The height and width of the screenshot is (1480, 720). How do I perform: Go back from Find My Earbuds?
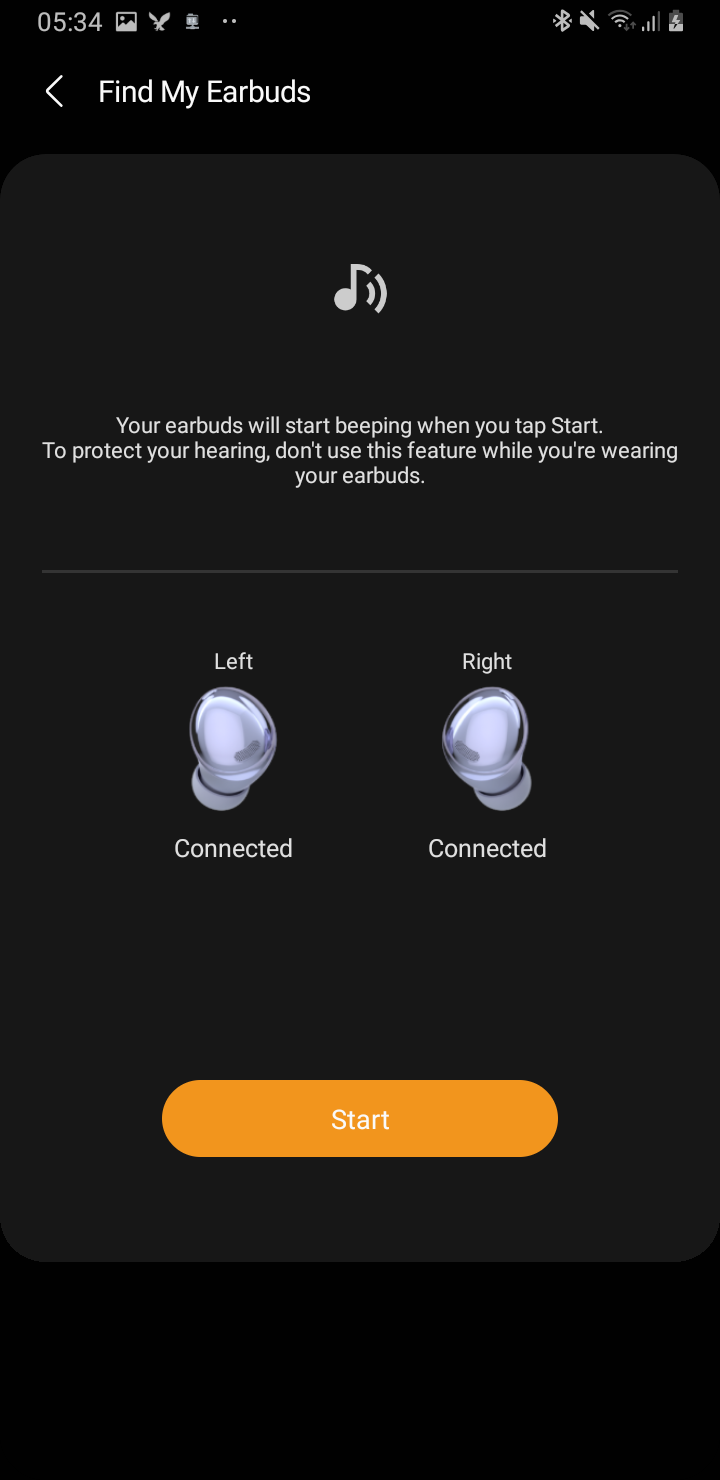pyautogui.click(x=55, y=92)
